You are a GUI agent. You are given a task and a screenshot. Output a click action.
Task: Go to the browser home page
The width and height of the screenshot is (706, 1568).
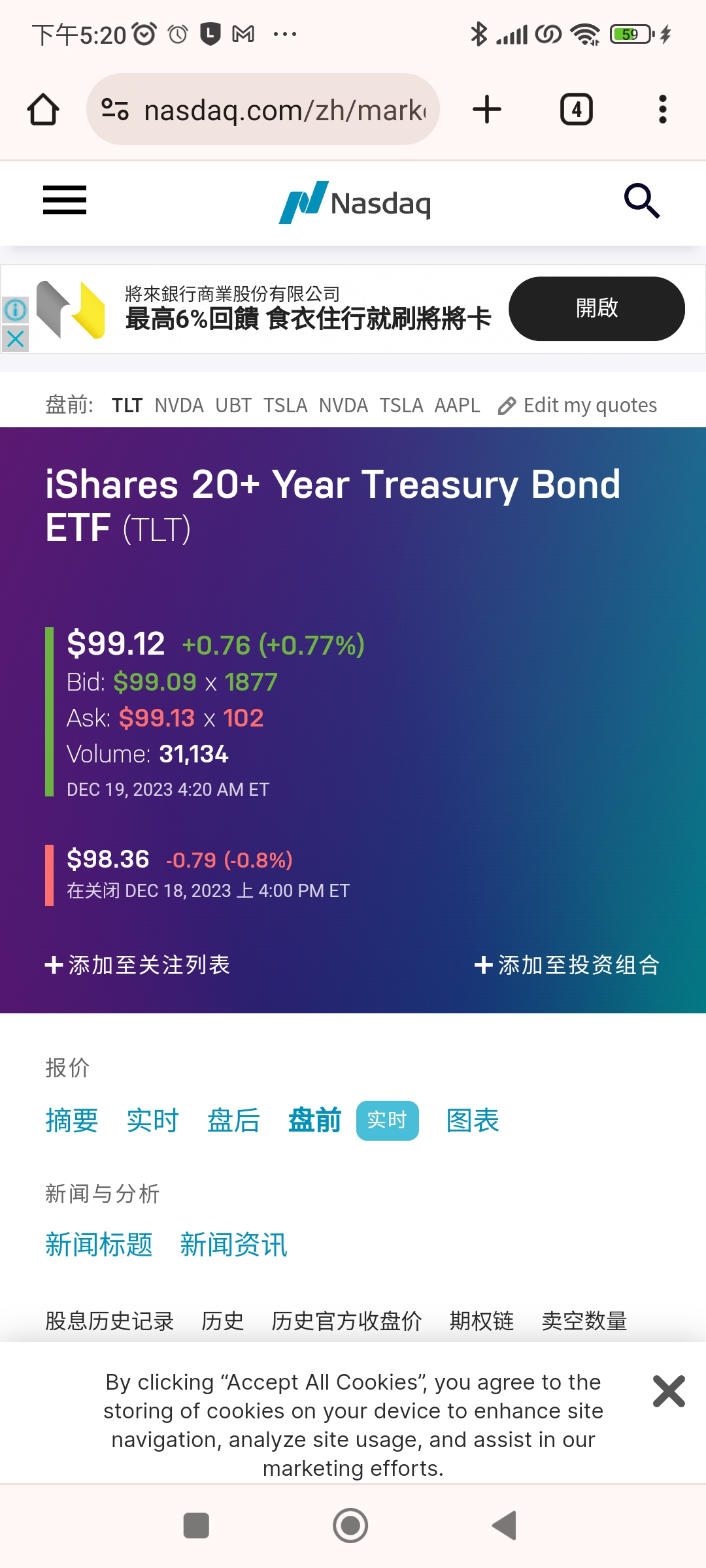click(43, 110)
